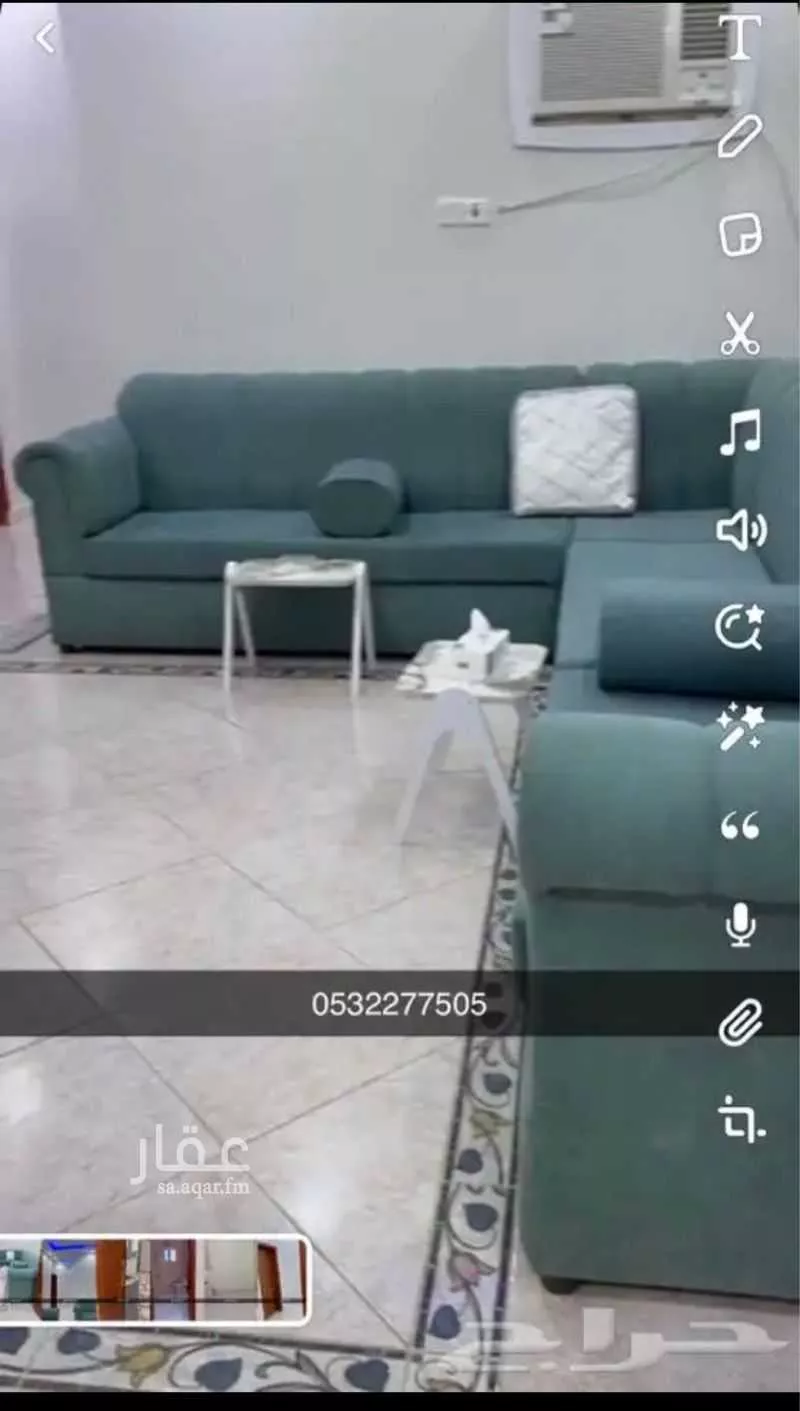Select the Text tool
800x1411 pixels.
[x=741, y=35]
